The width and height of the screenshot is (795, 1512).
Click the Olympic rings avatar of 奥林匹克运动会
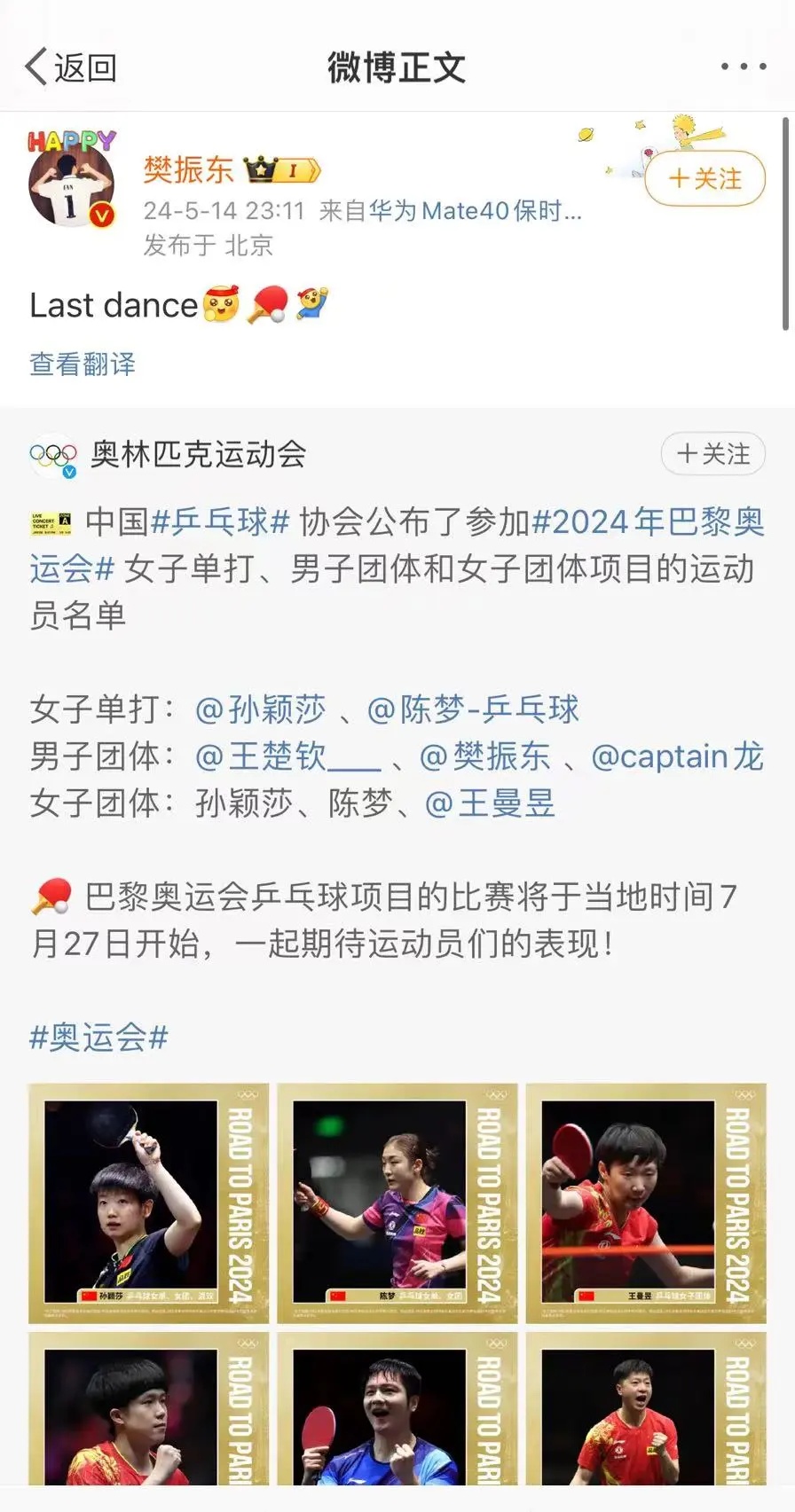click(52, 454)
